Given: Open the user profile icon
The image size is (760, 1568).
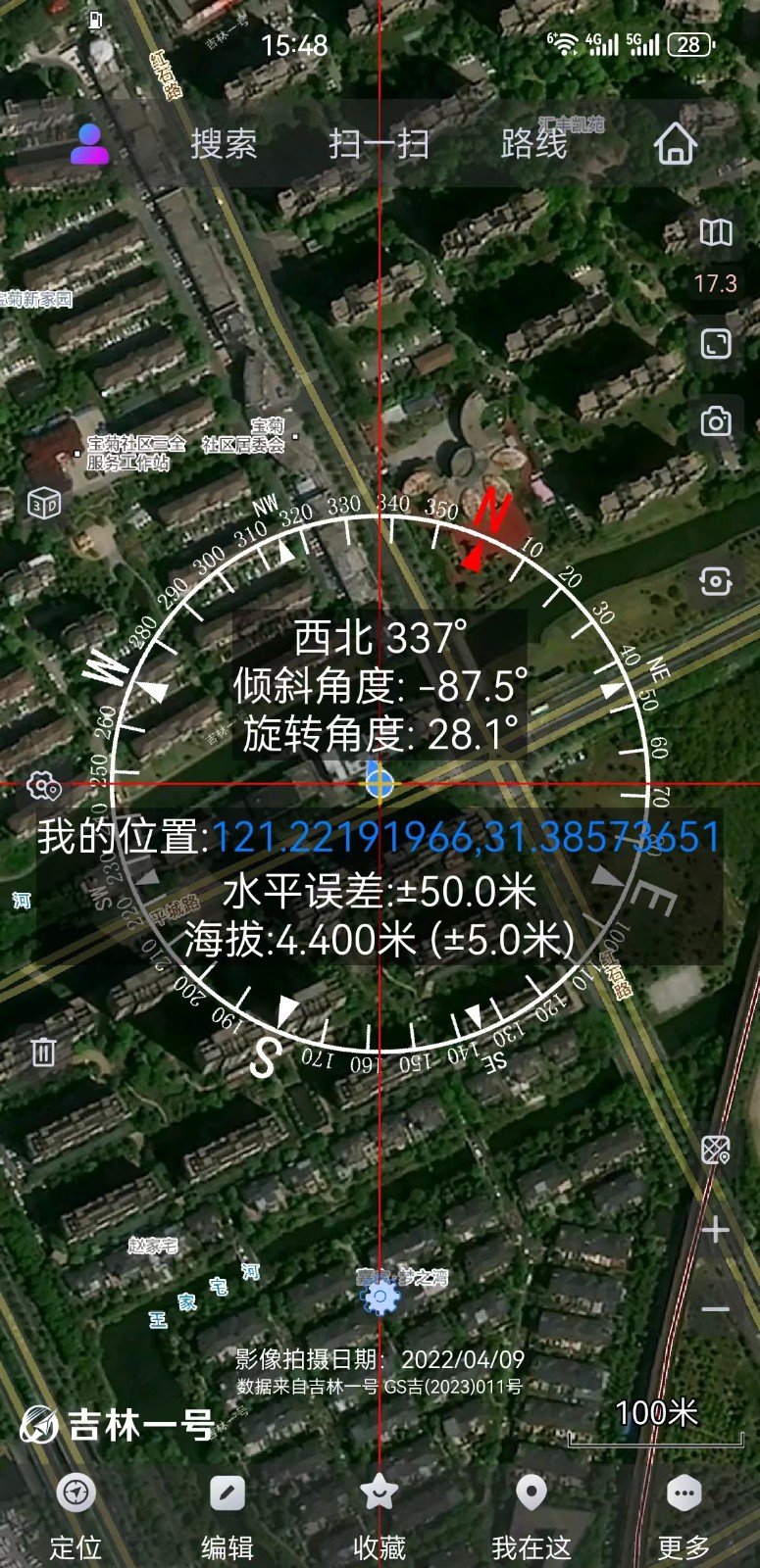Looking at the screenshot, I should 89,144.
